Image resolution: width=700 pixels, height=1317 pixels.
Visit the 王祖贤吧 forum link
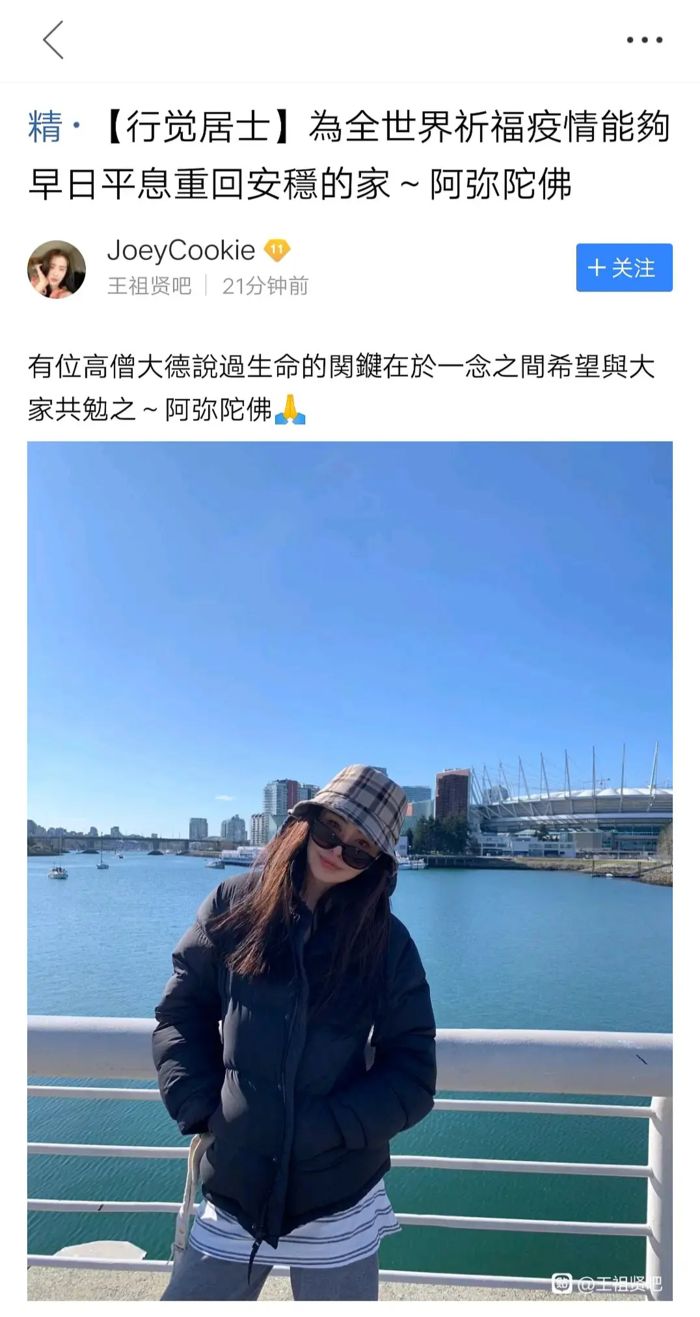(149, 286)
